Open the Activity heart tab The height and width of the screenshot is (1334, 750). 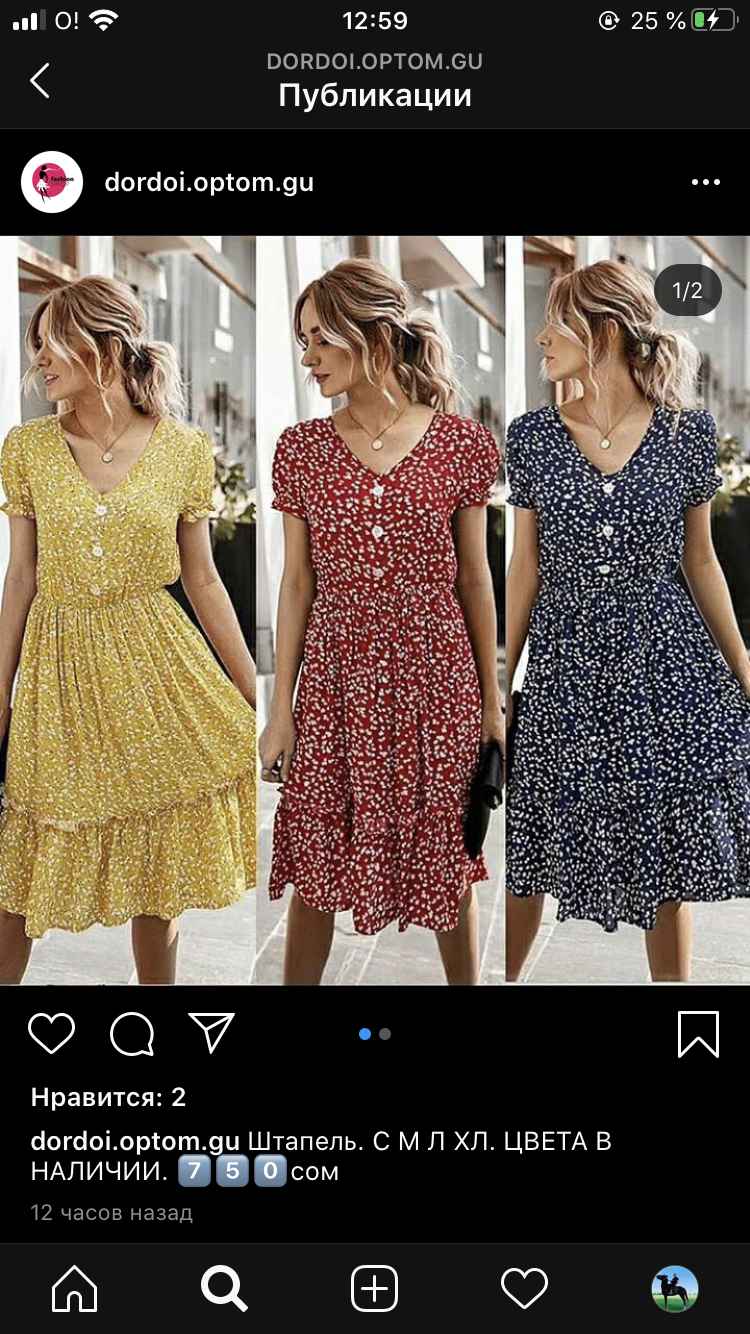point(524,1288)
